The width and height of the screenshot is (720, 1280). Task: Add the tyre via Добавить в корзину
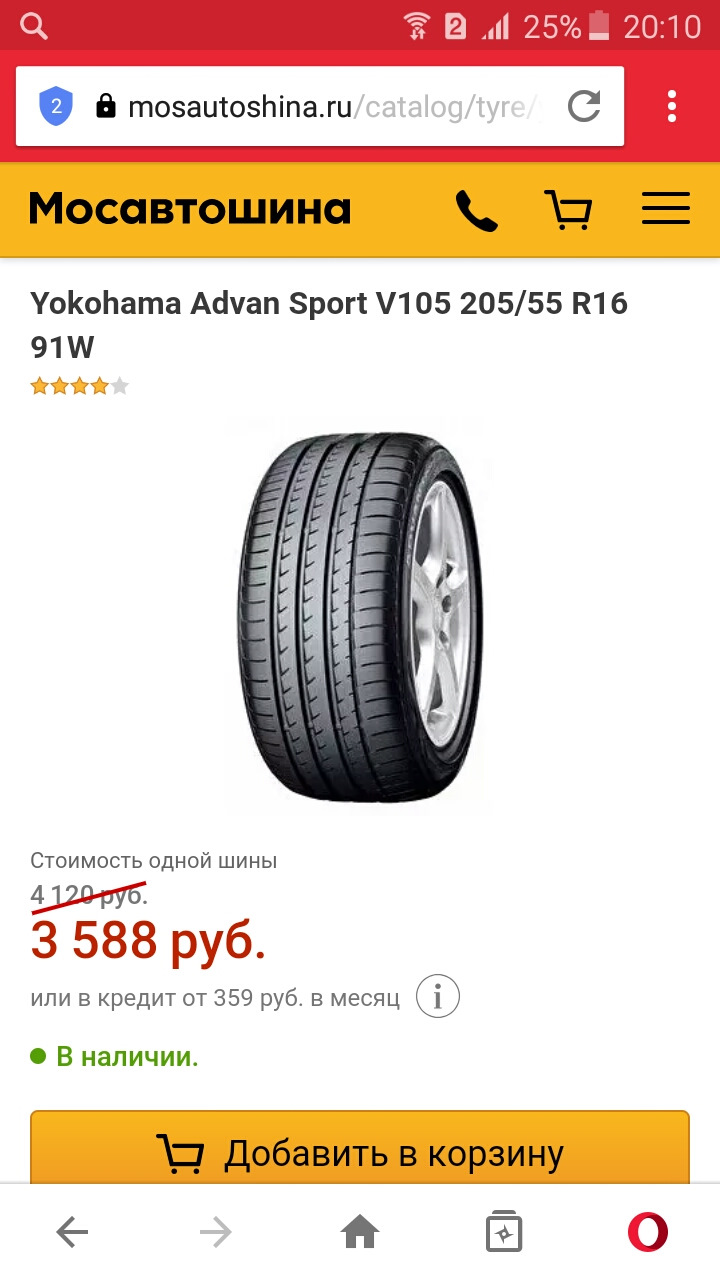(x=360, y=1153)
